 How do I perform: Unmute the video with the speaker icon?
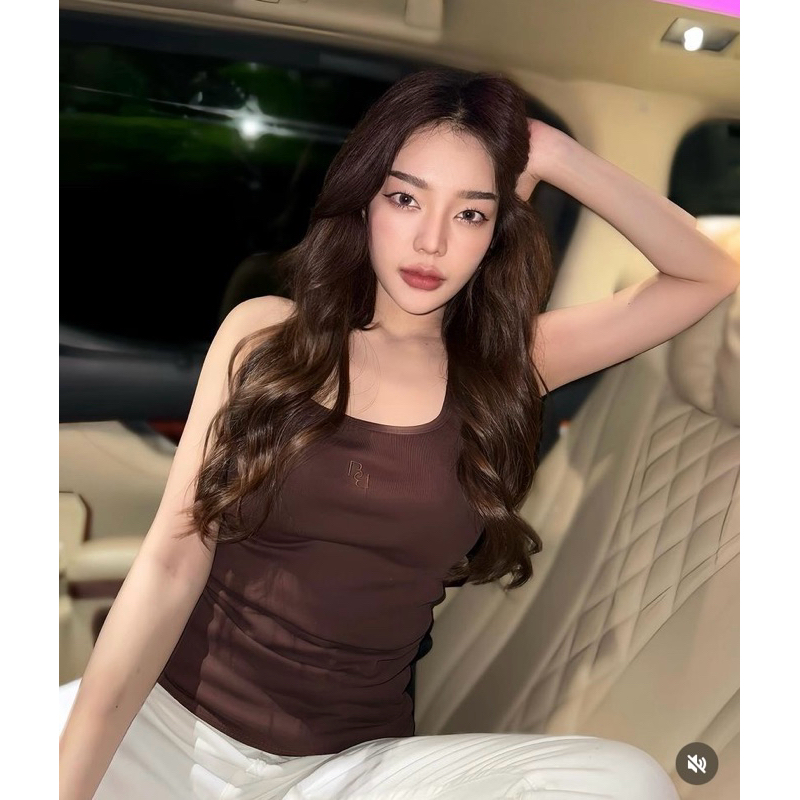point(696,763)
